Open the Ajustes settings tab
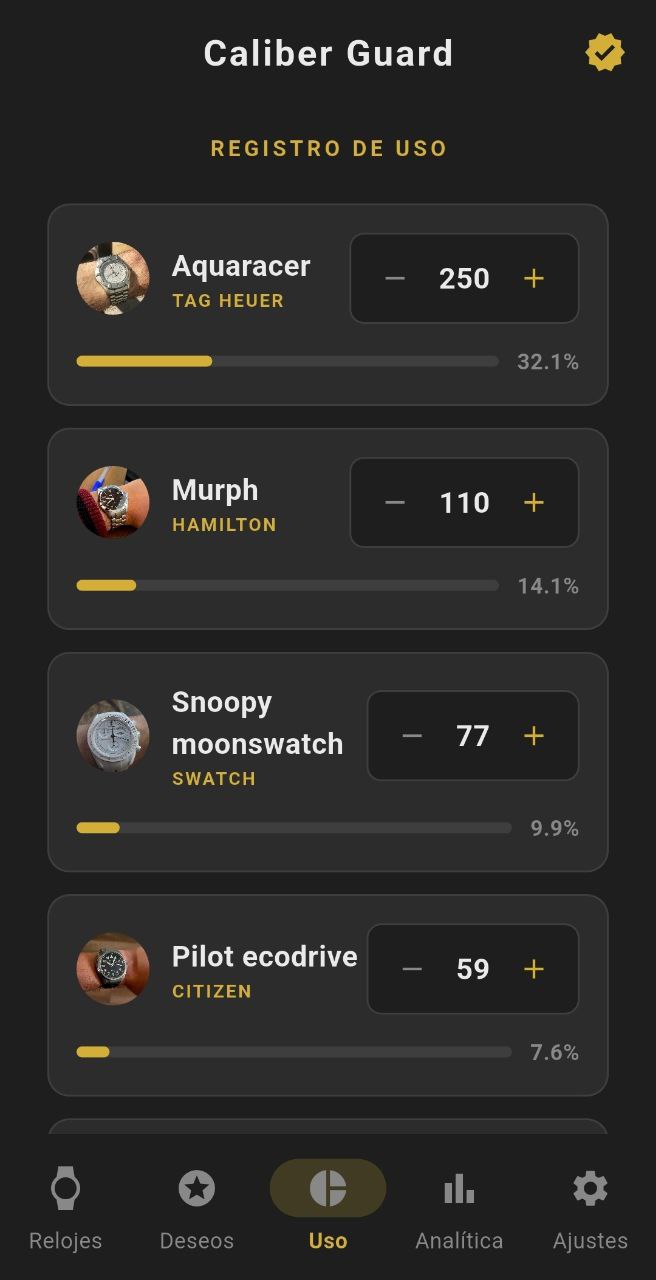Viewport: 656px width, 1280px height. [590, 1207]
